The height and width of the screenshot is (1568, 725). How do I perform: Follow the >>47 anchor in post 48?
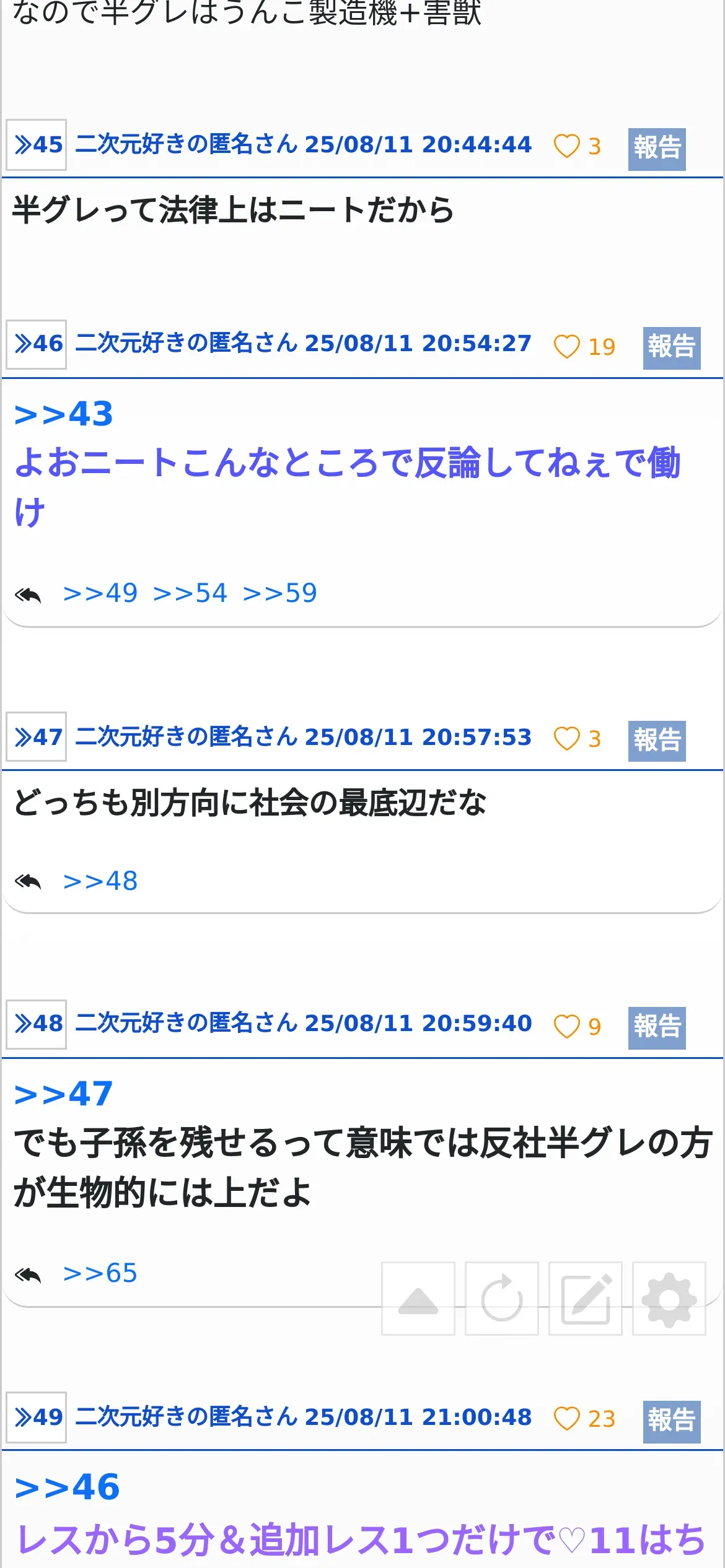[63, 1094]
